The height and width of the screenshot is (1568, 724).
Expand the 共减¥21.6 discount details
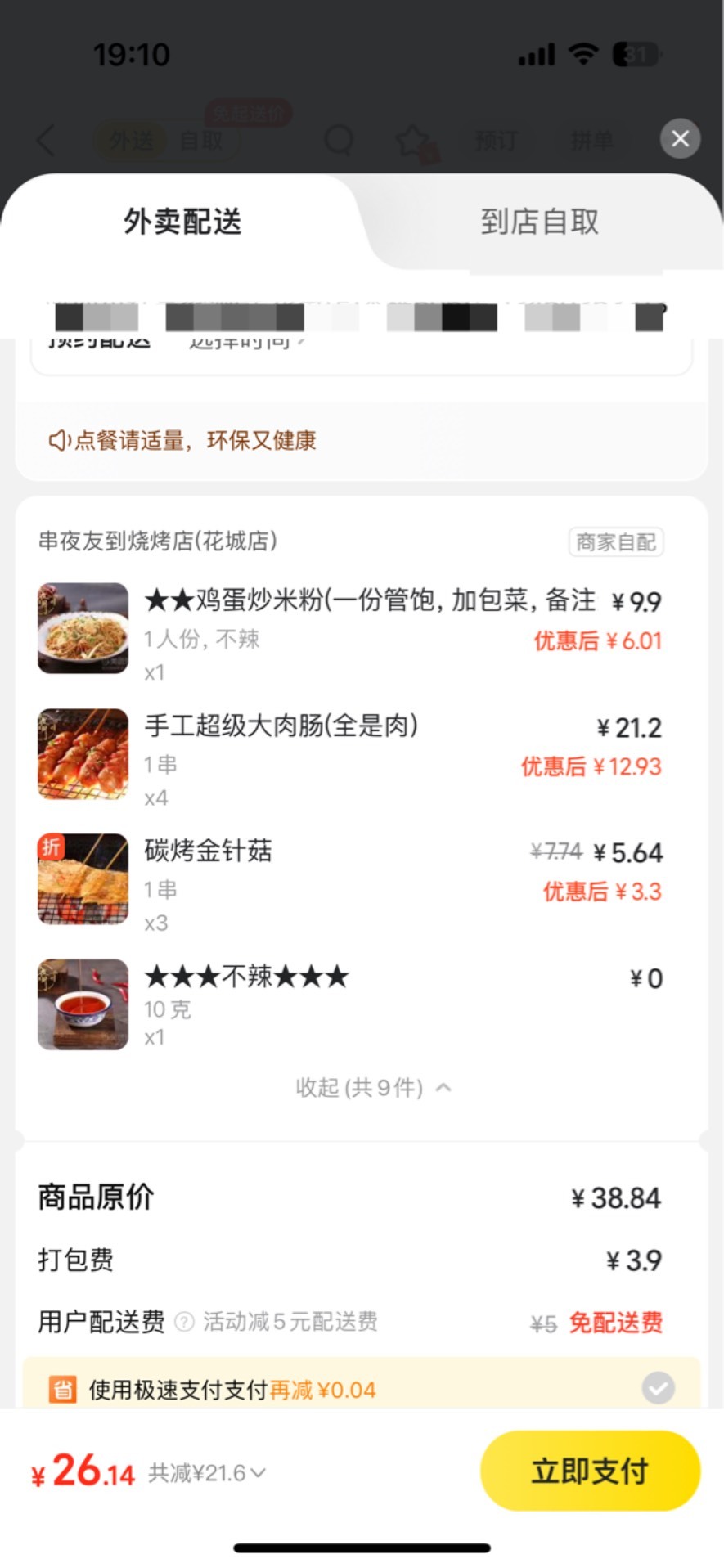point(207,1473)
